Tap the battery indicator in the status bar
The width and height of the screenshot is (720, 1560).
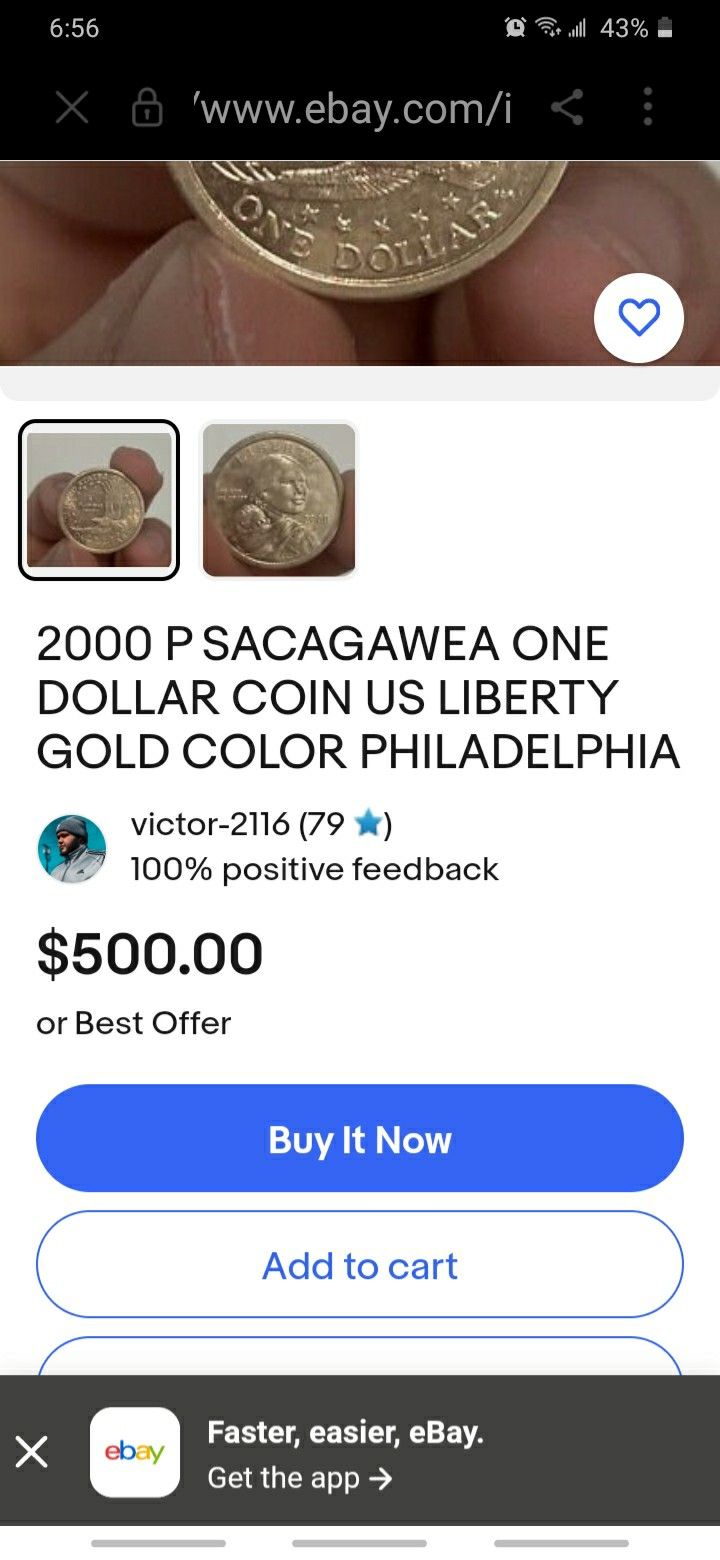pos(666,27)
